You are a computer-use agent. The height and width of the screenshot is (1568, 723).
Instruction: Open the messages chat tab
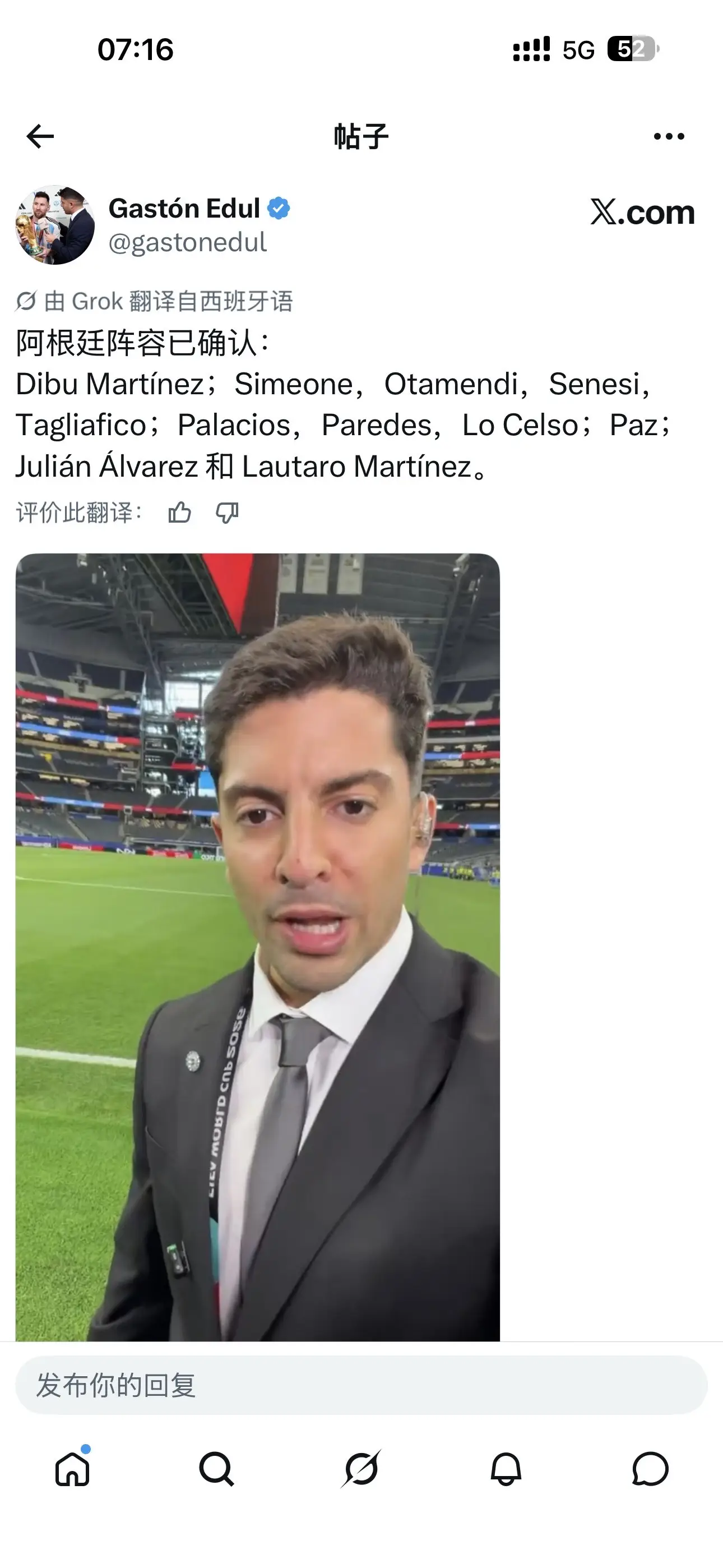pyautogui.click(x=651, y=1469)
